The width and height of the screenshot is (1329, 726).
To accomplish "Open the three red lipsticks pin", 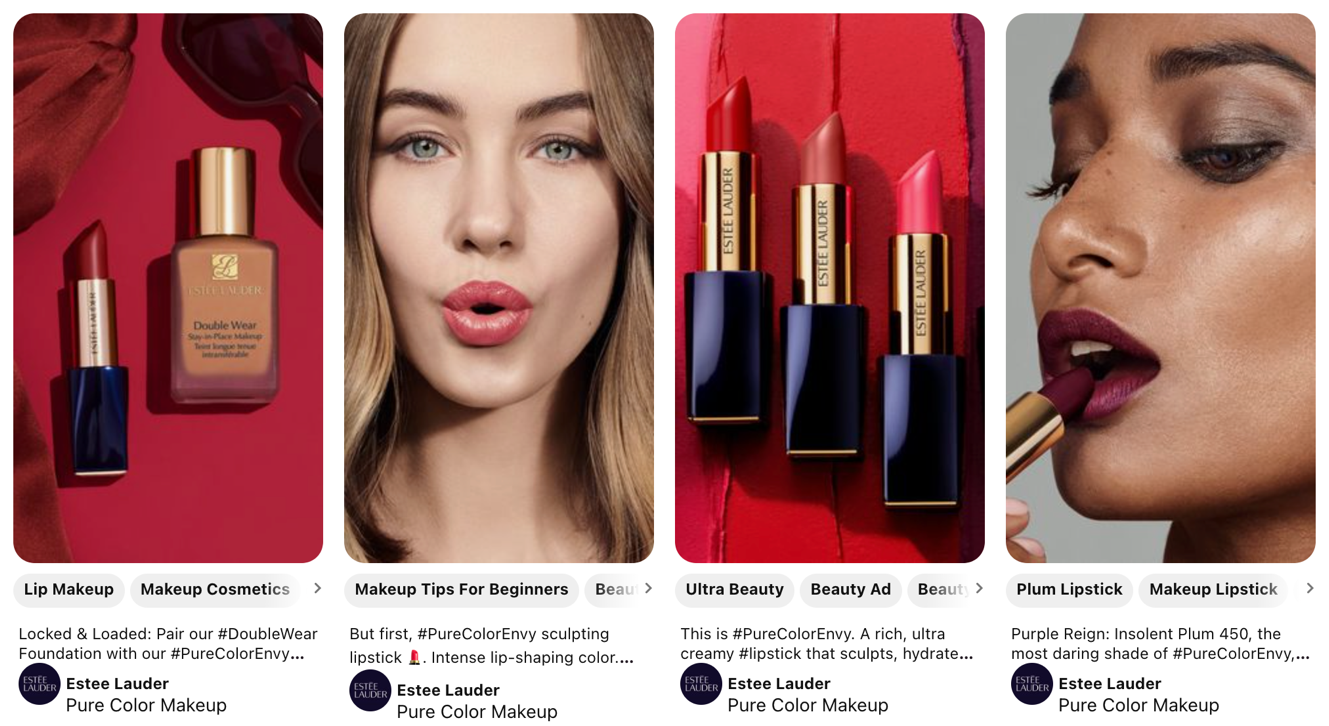I will point(829,288).
